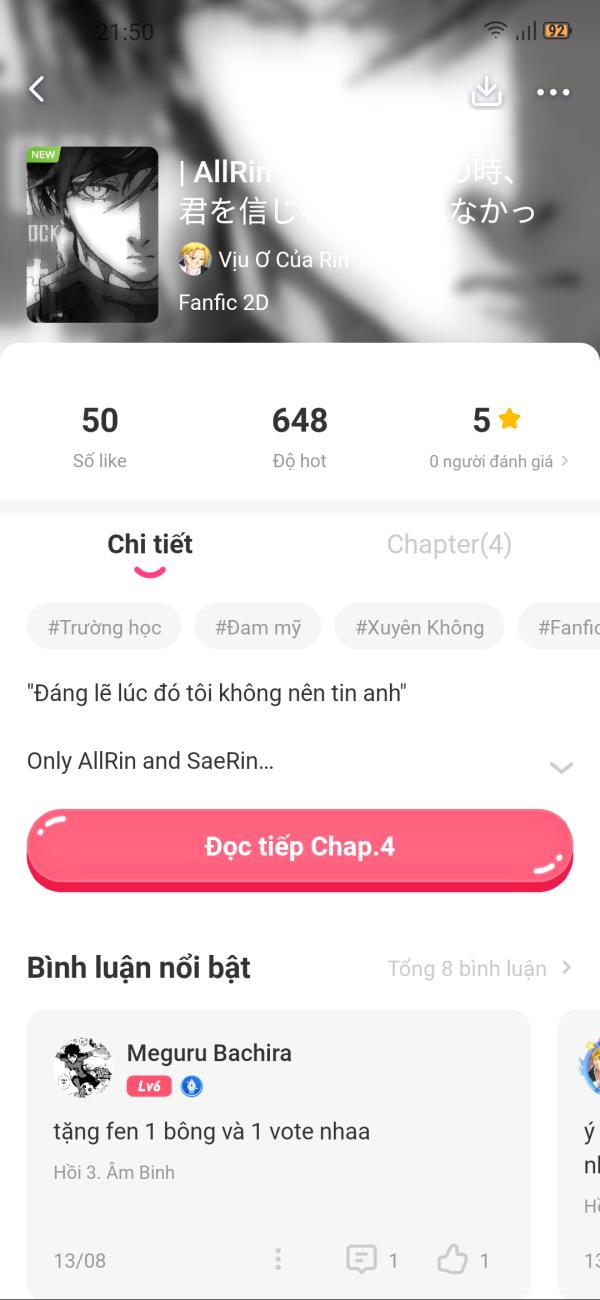
Task: Continue reading with Đọc tiếp Chap.4
Action: tap(300, 848)
